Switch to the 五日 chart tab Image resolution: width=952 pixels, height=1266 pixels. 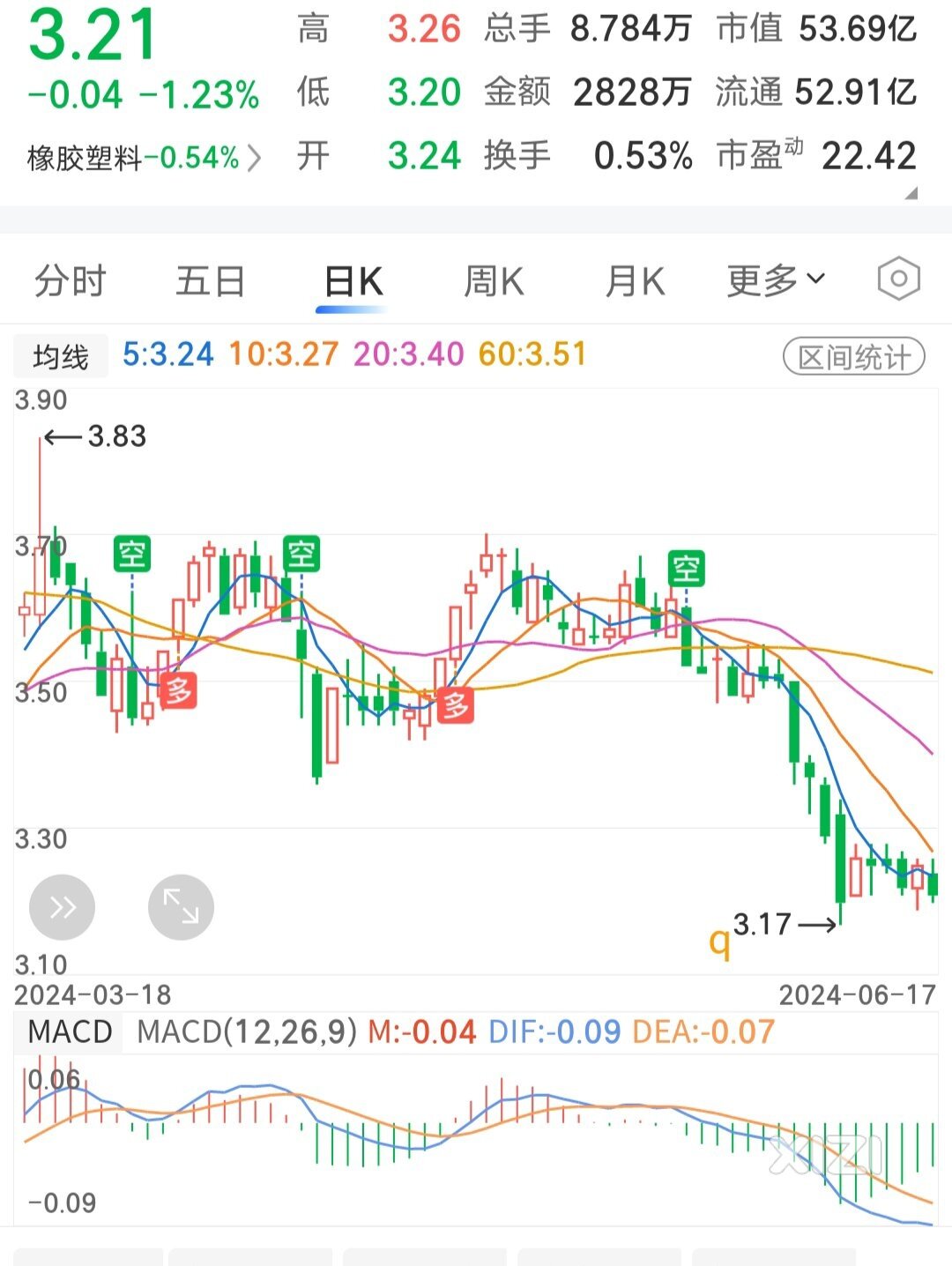(210, 282)
